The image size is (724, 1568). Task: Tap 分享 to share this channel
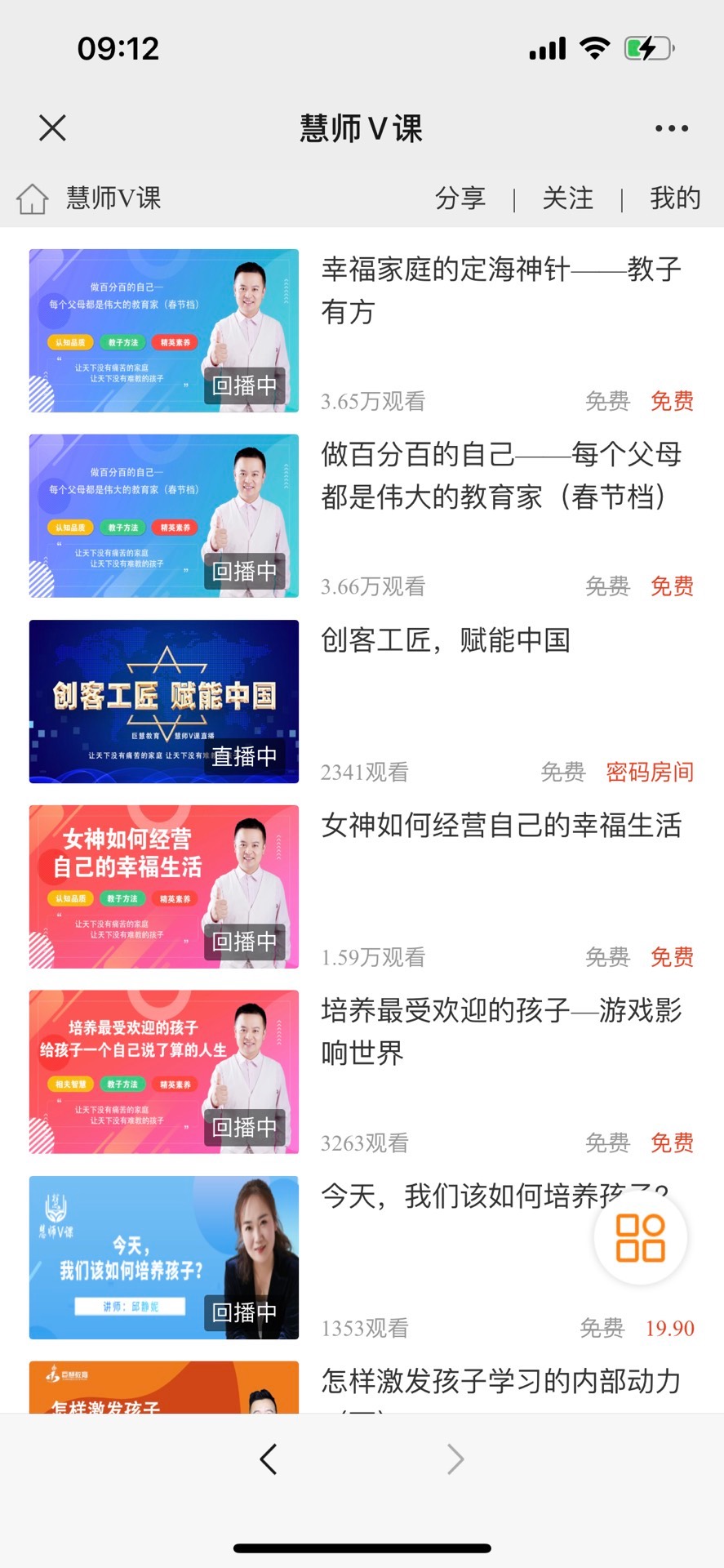point(460,198)
